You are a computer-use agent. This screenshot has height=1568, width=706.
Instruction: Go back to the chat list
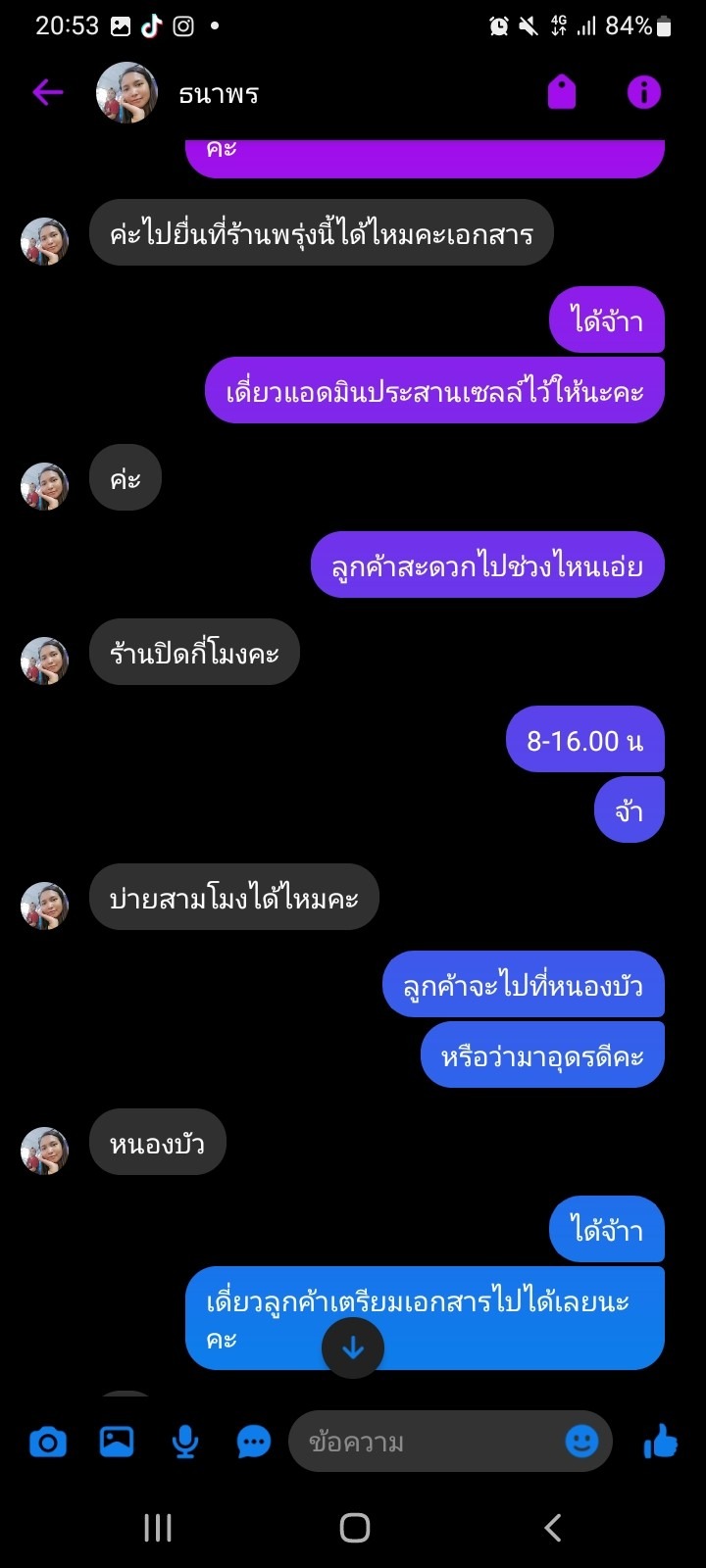coord(47,93)
